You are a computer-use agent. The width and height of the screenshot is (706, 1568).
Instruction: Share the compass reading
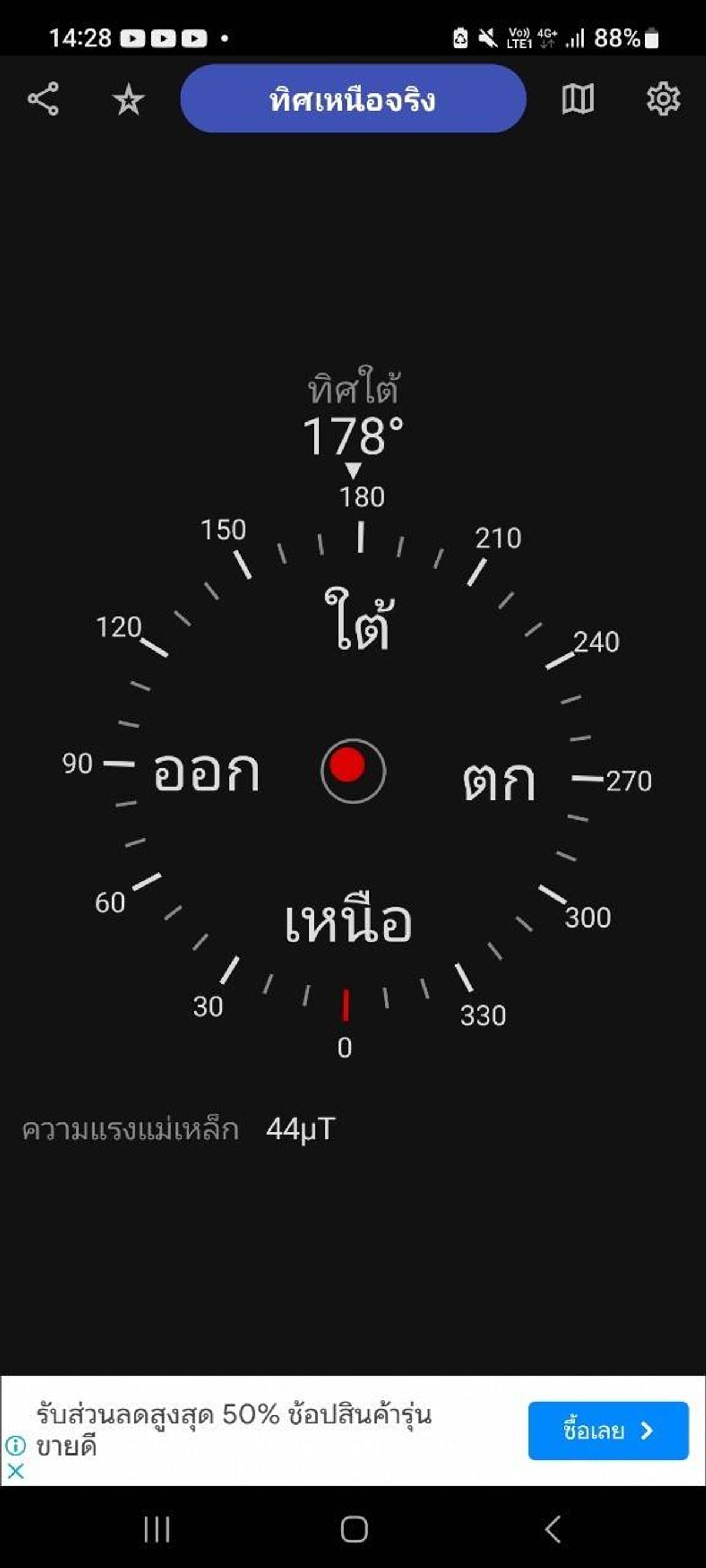pos(44,99)
